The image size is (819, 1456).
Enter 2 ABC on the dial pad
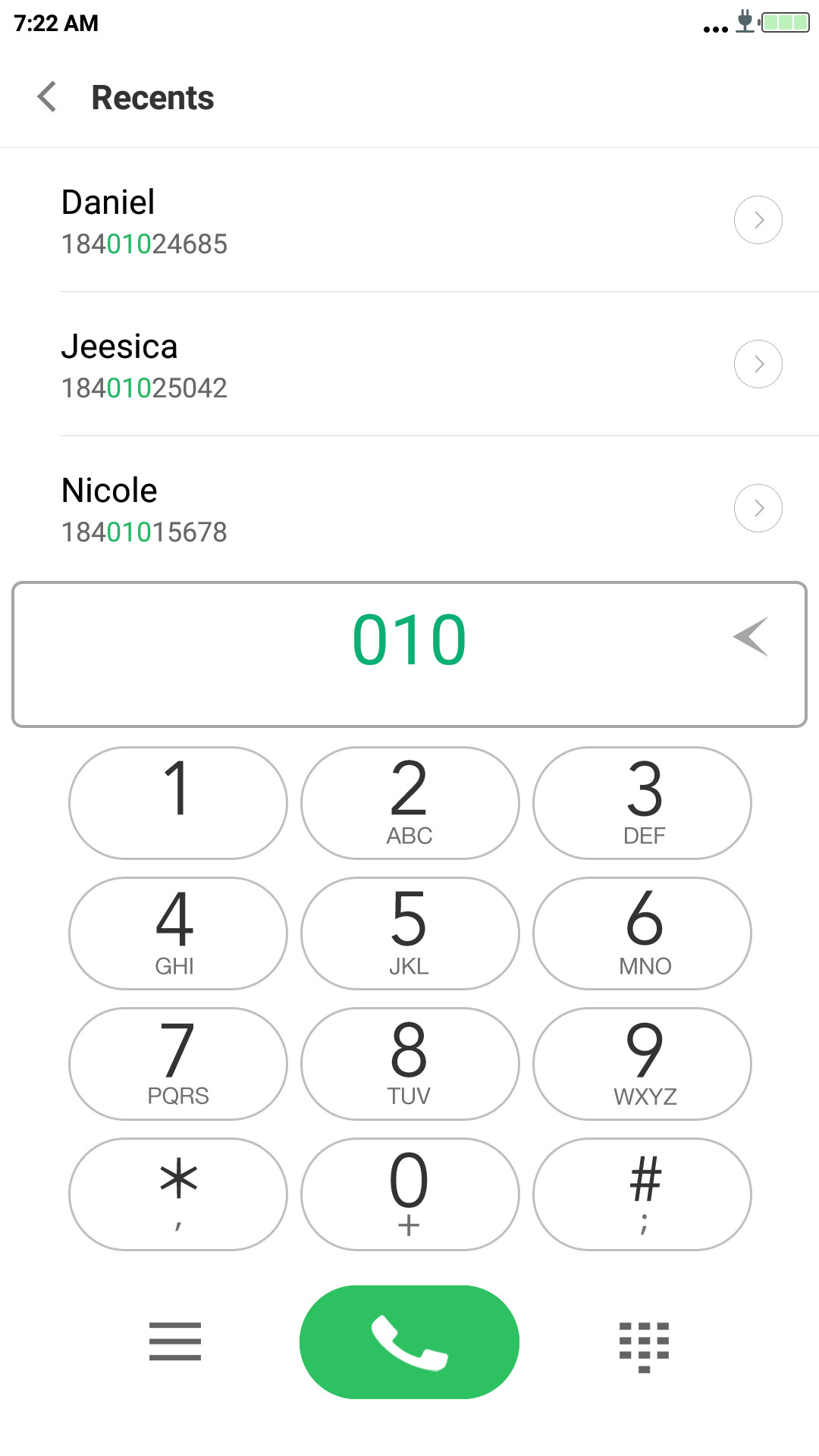pyautogui.click(x=410, y=803)
